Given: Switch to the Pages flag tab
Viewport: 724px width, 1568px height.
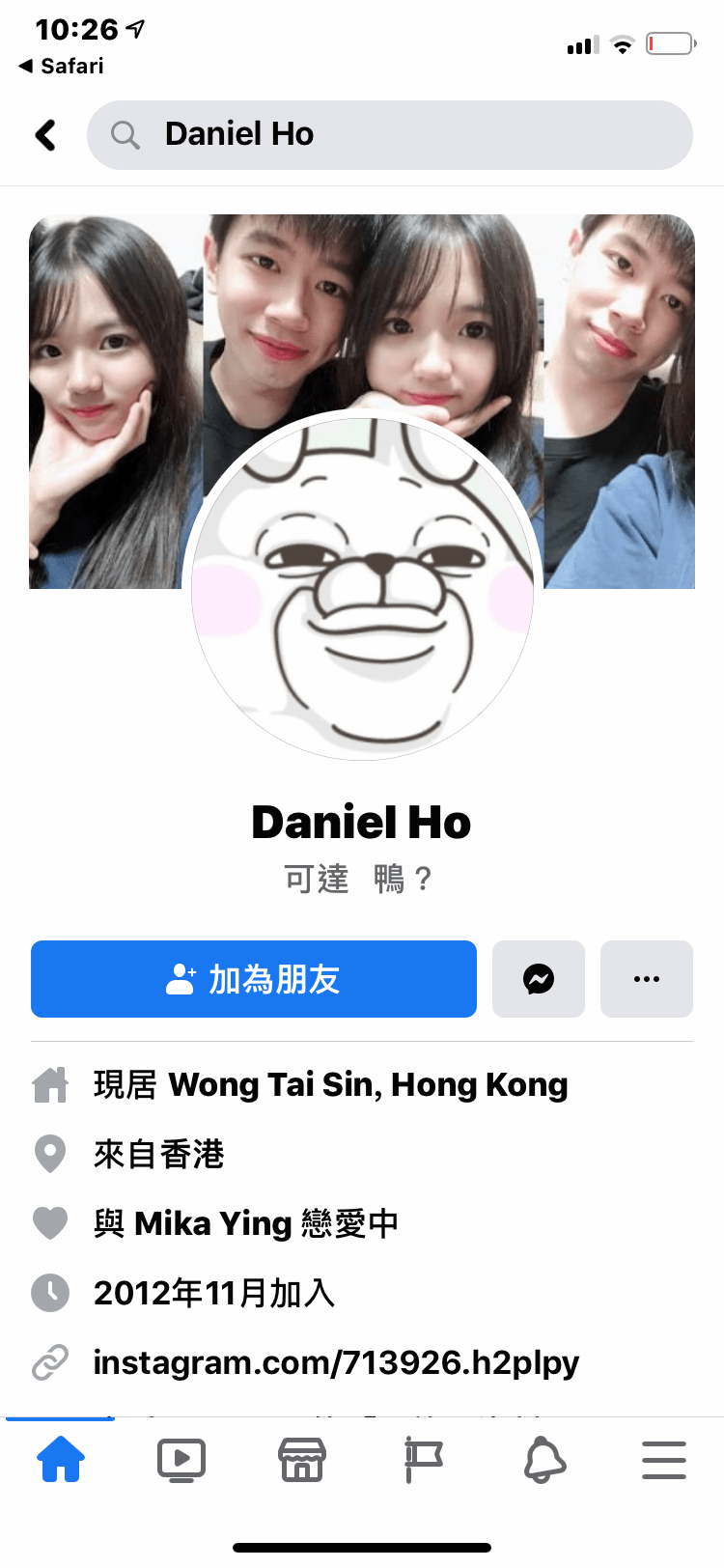Looking at the screenshot, I should pyautogui.click(x=423, y=1460).
